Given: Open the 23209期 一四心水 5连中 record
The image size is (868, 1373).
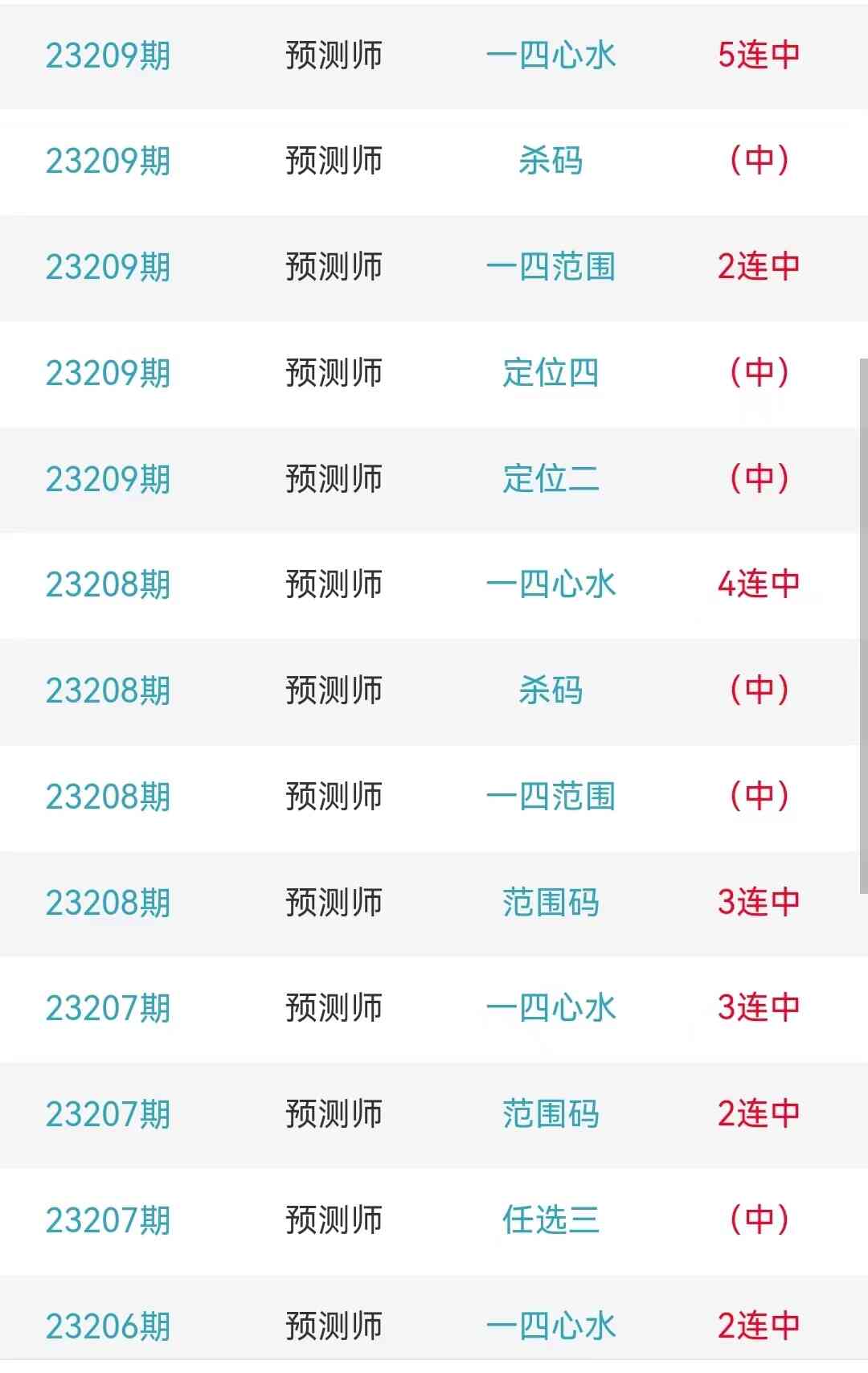Looking at the screenshot, I should [551, 55].
